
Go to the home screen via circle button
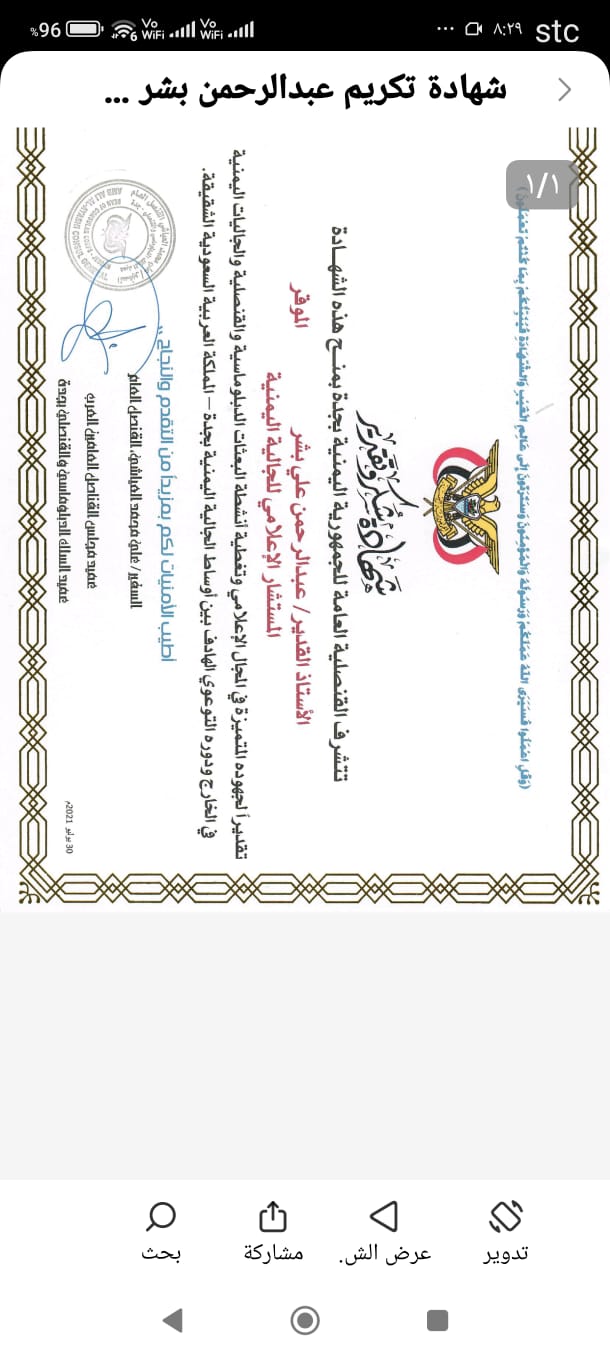pos(305,1320)
